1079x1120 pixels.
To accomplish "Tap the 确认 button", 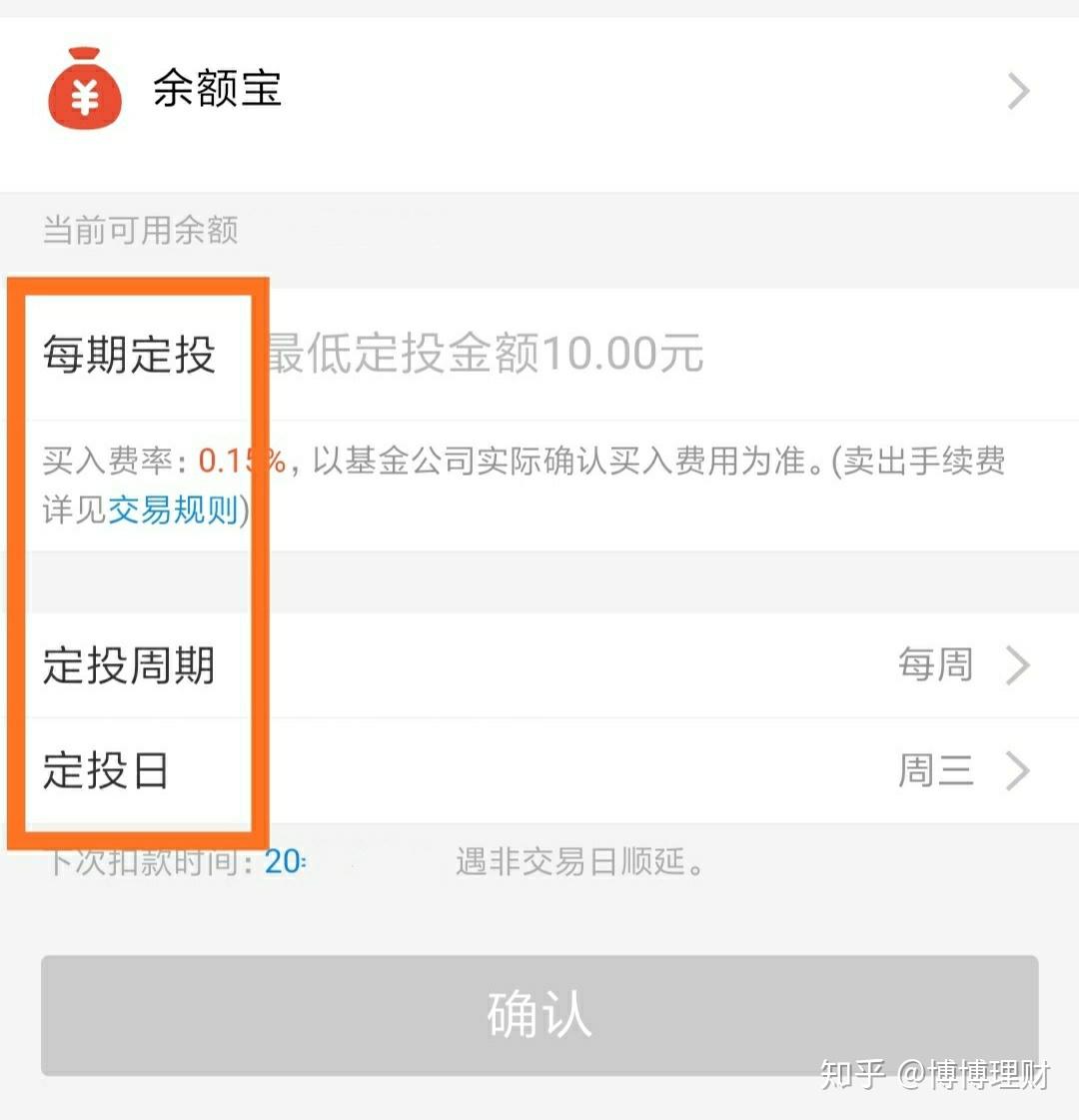I will point(539,1014).
